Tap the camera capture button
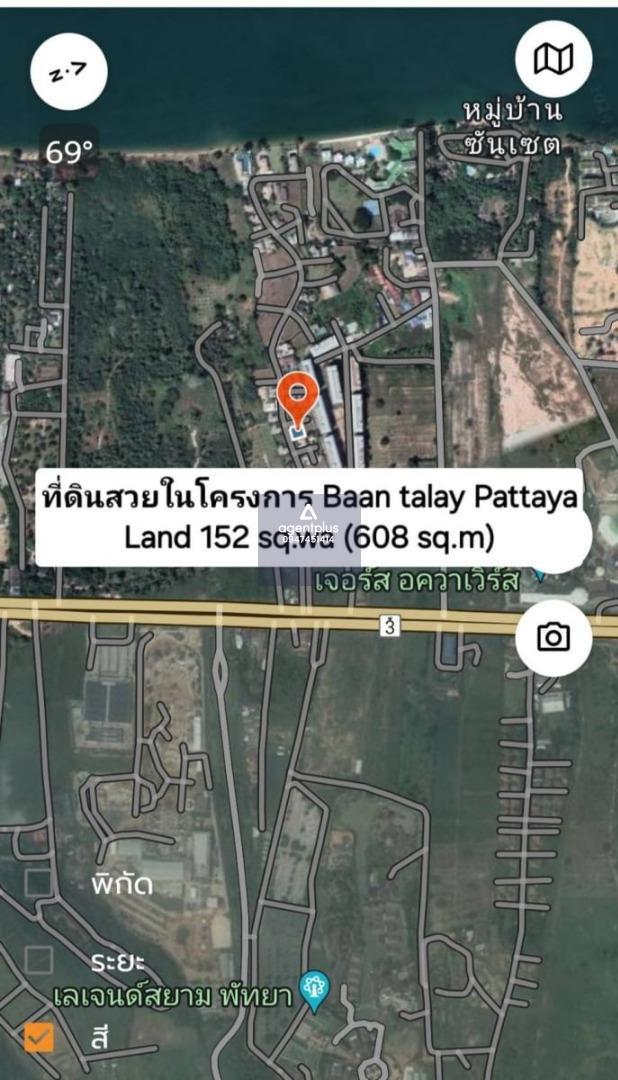Image resolution: width=618 pixels, height=1080 pixels. [553, 637]
